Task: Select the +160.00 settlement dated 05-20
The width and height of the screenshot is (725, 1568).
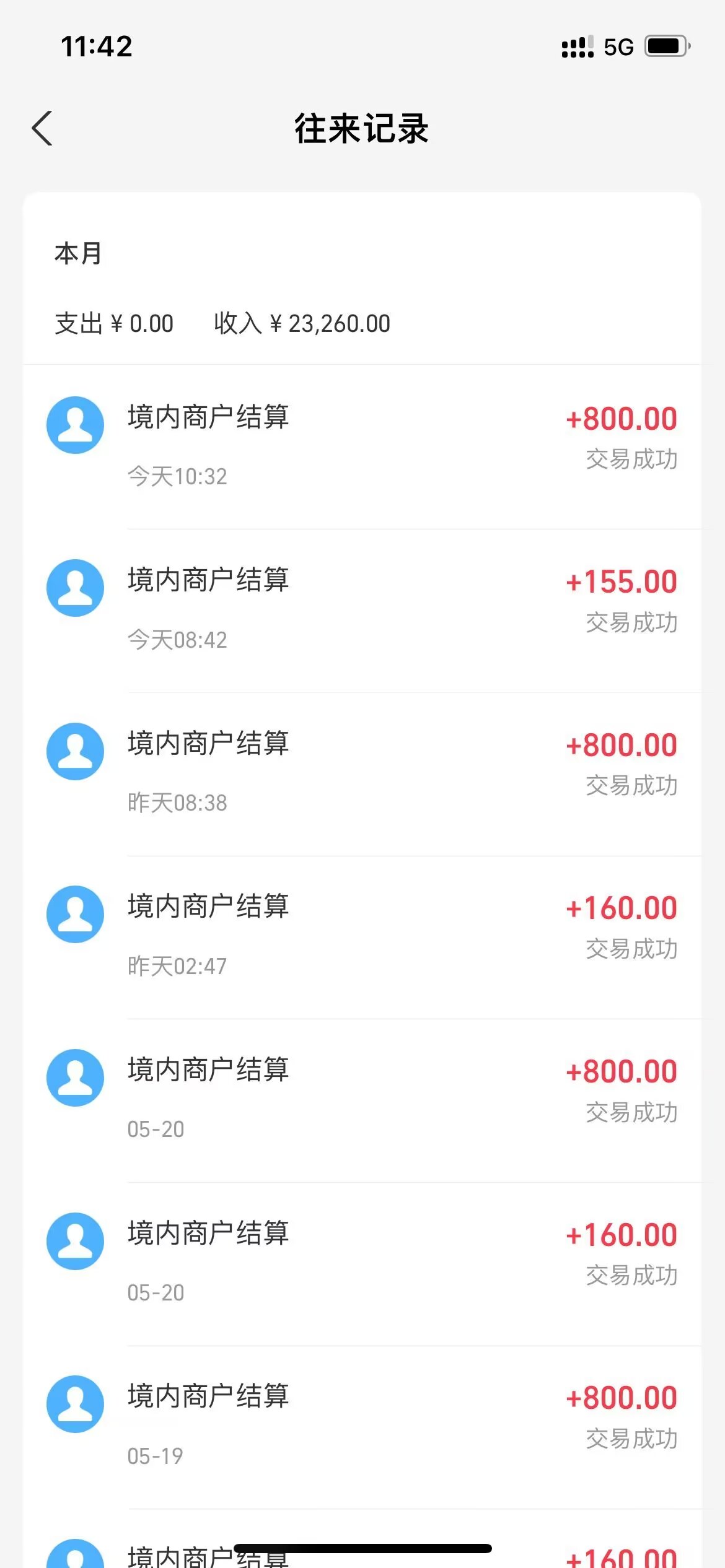Action: click(362, 1263)
